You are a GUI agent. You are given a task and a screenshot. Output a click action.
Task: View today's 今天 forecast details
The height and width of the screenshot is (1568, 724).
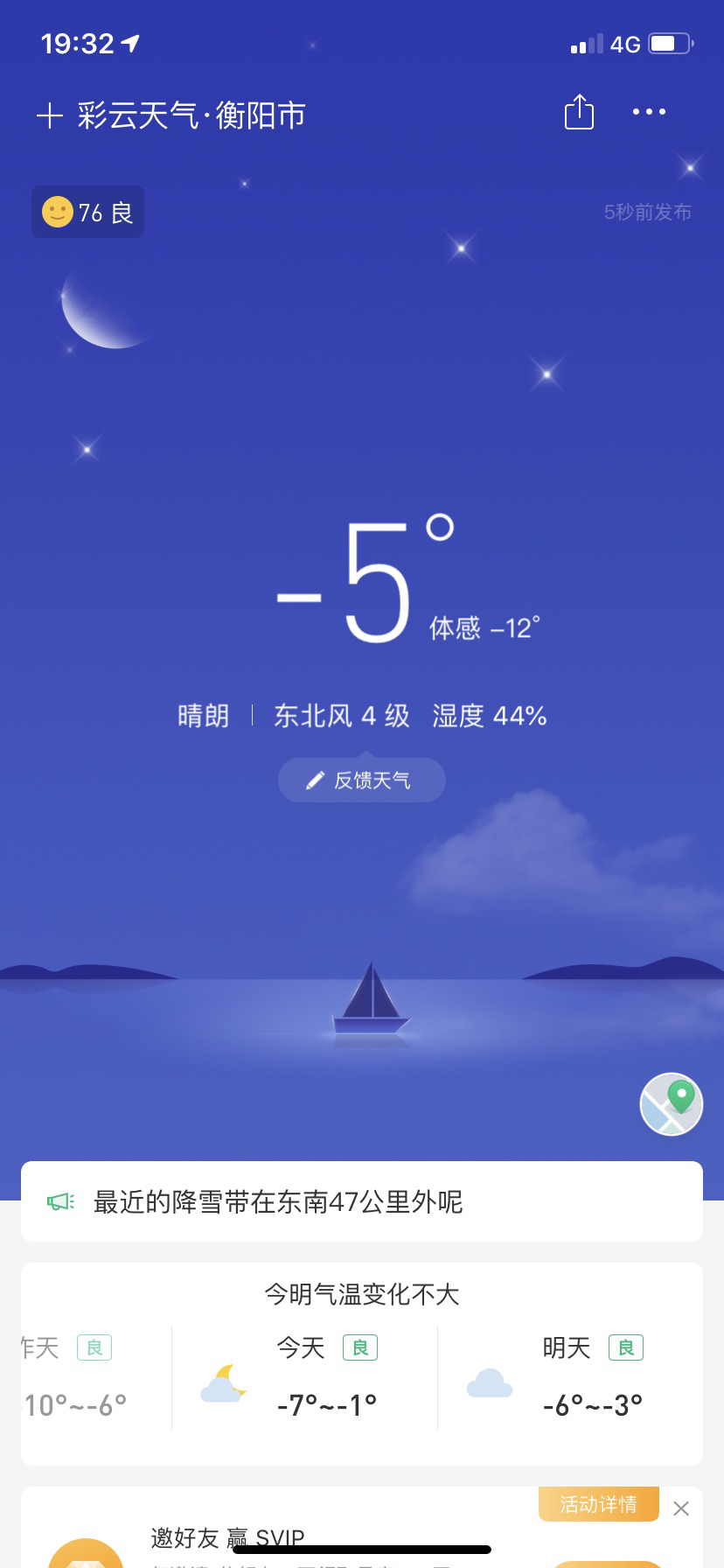coord(306,1378)
